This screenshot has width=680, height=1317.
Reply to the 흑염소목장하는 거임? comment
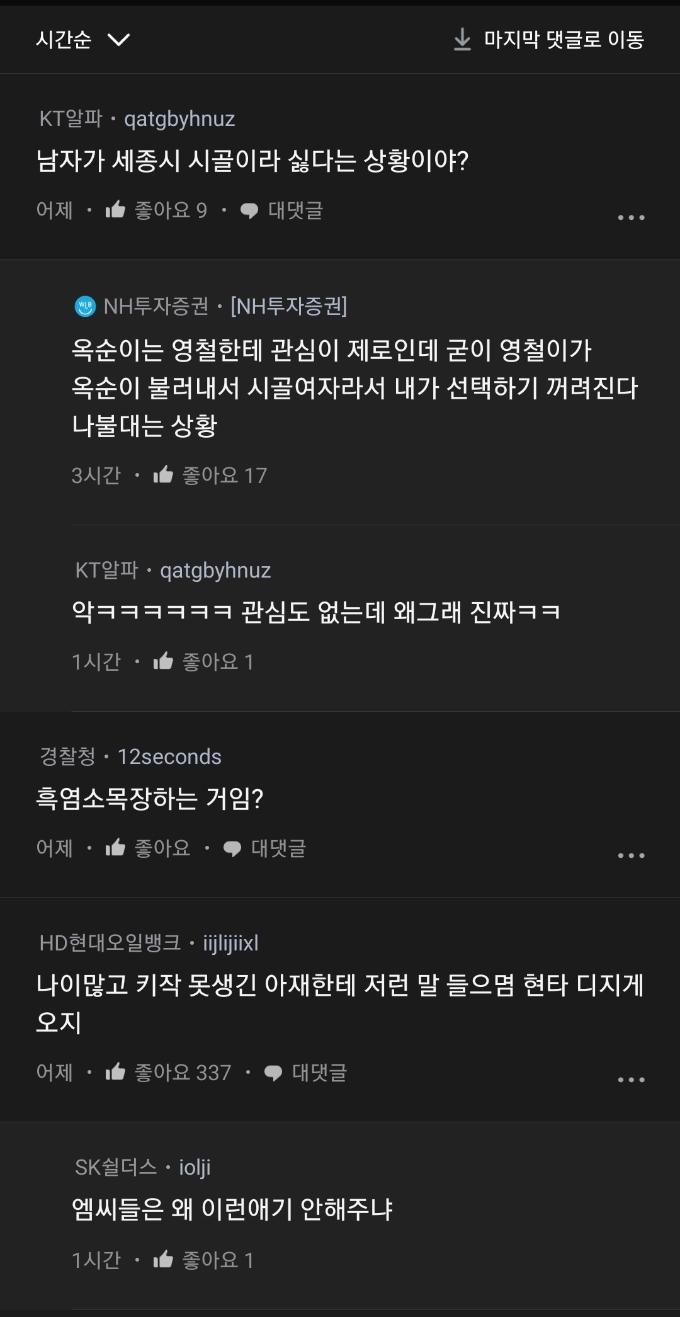(x=265, y=848)
